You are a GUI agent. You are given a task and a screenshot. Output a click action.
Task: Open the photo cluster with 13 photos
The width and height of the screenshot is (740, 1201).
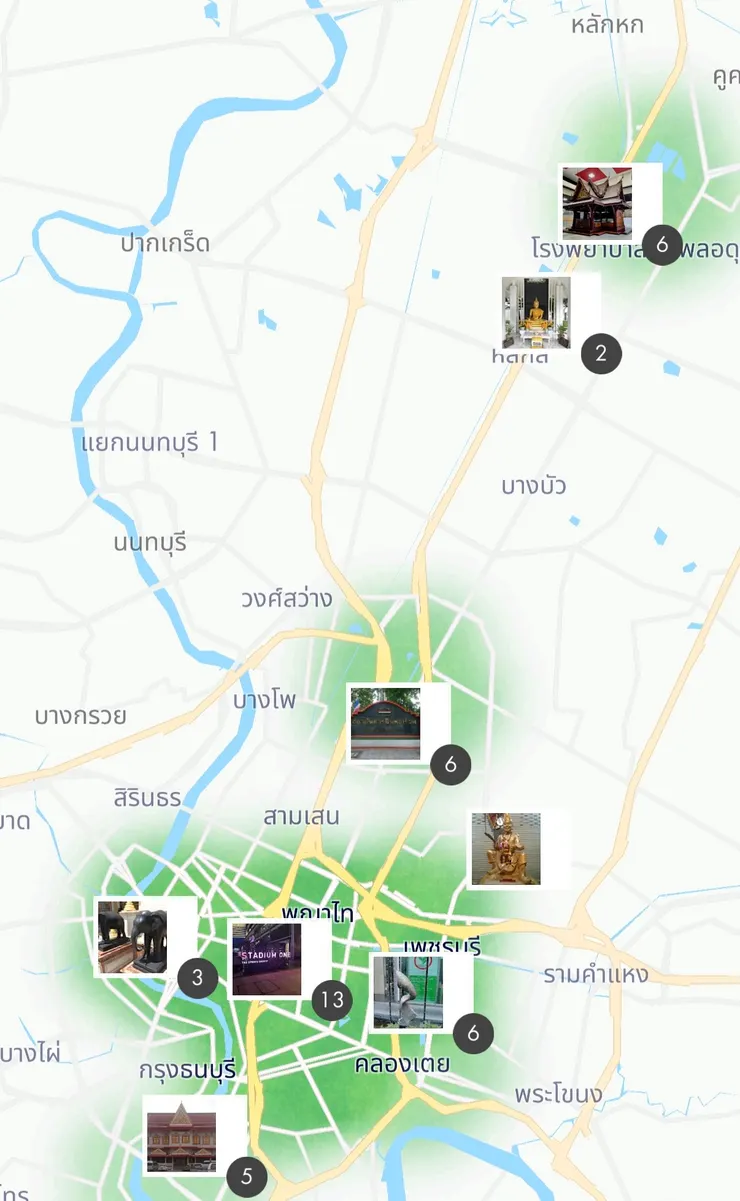point(267,960)
